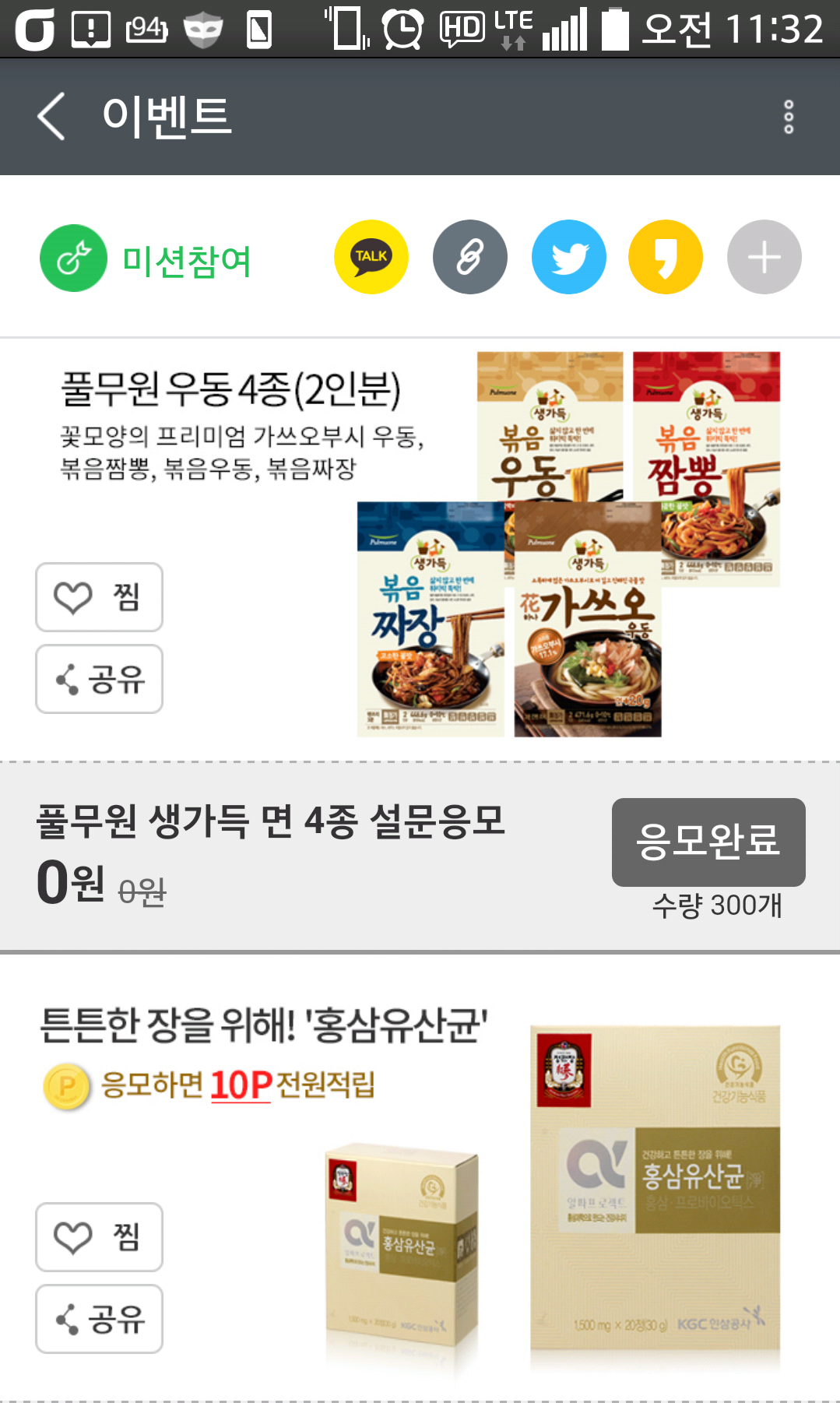Share the event via KakaoTalk
The height and width of the screenshot is (1403, 840).
[371, 257]
